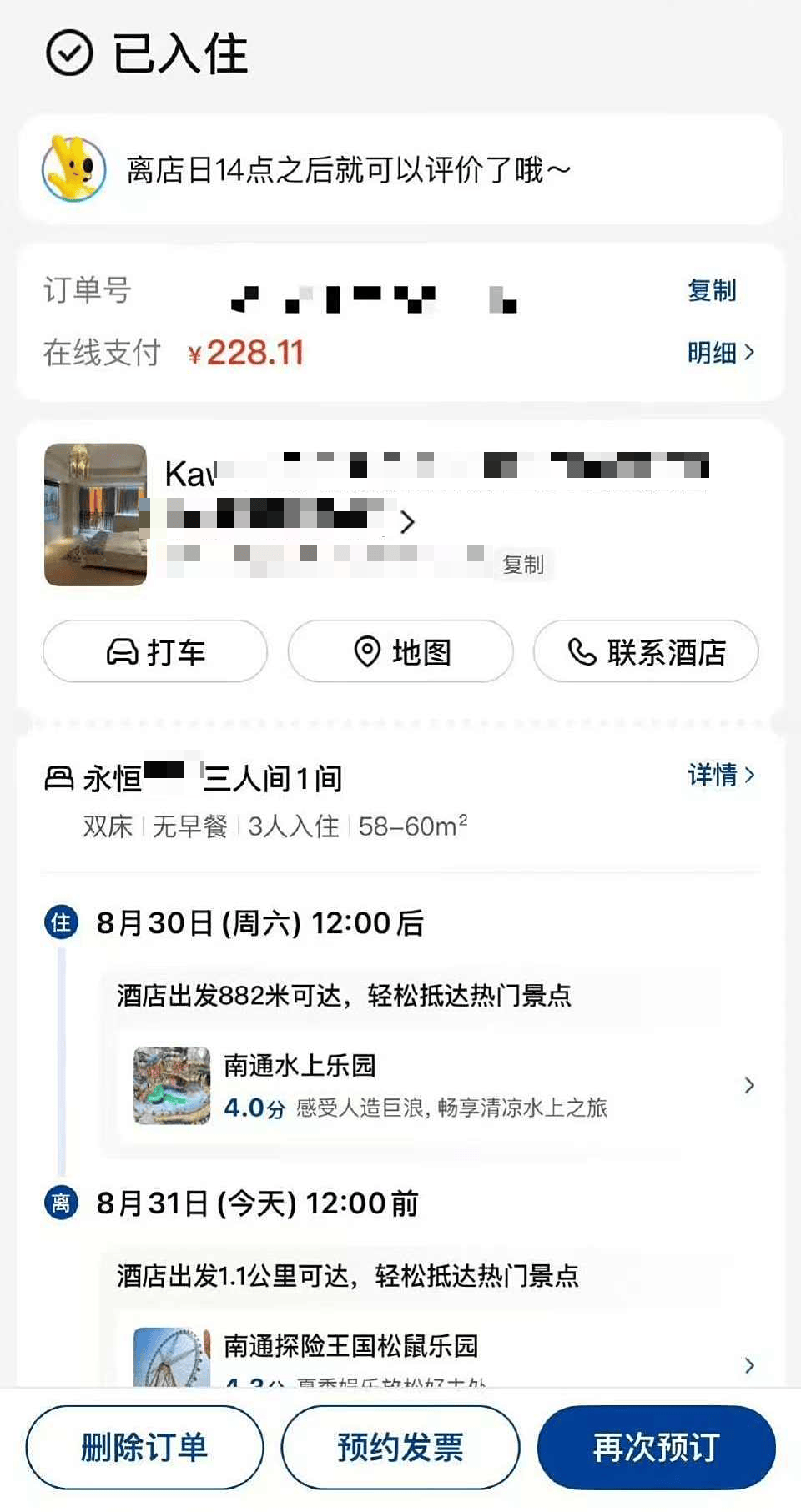Tap the hotel room photo thumbnail
This screenshot has width=801, height=1512.
click(95, 515)
